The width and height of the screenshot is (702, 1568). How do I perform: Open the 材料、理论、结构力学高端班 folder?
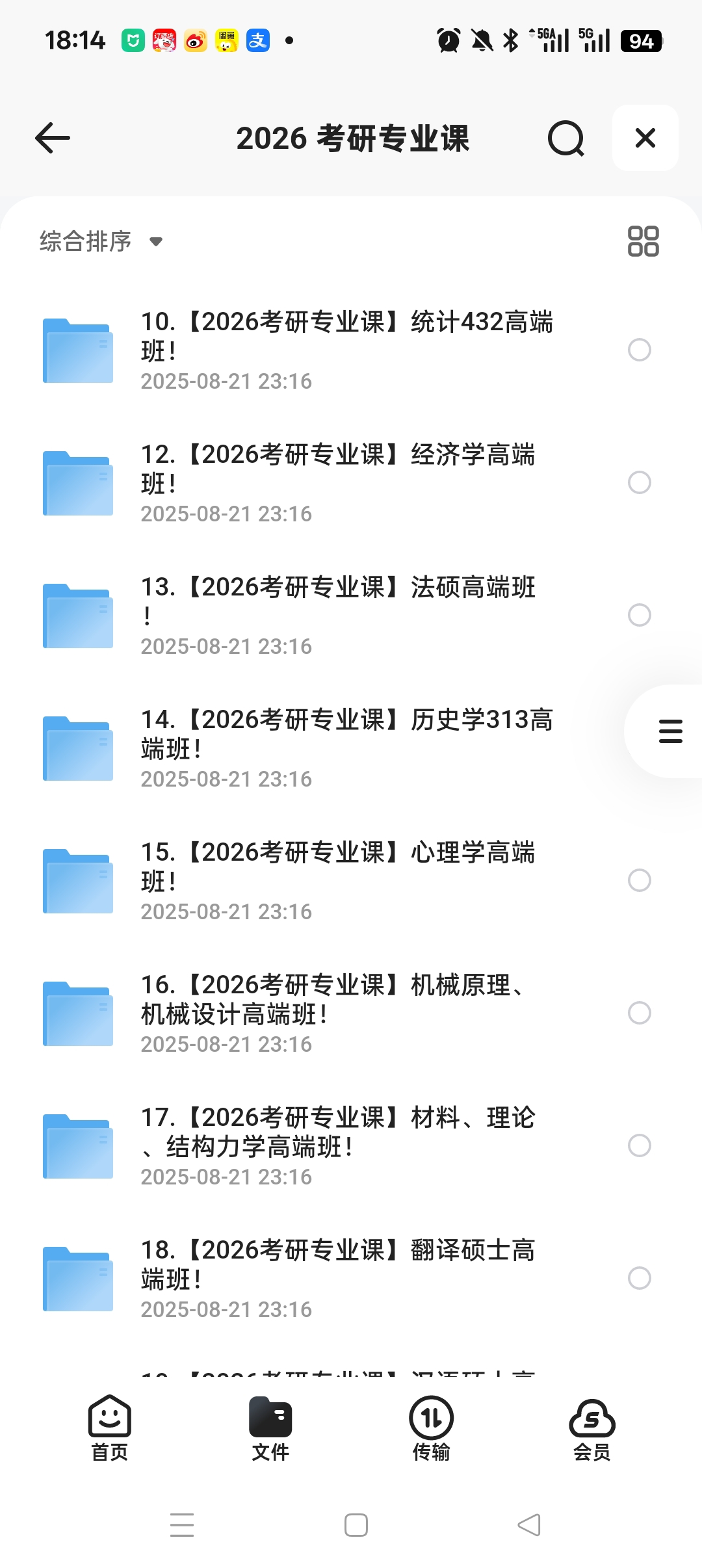pyautogui.click(x=338, y=1145)
